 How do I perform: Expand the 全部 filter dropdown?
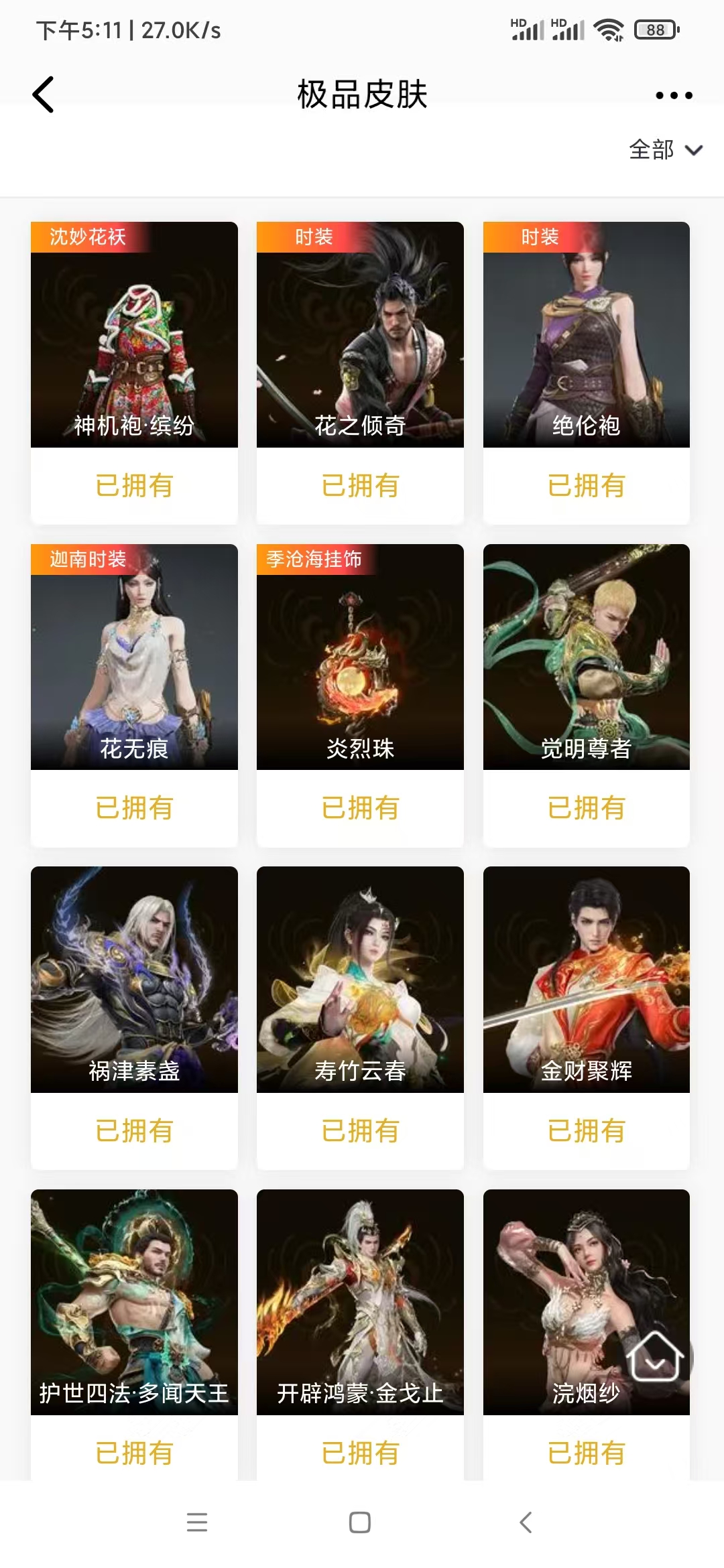[665, 149]
